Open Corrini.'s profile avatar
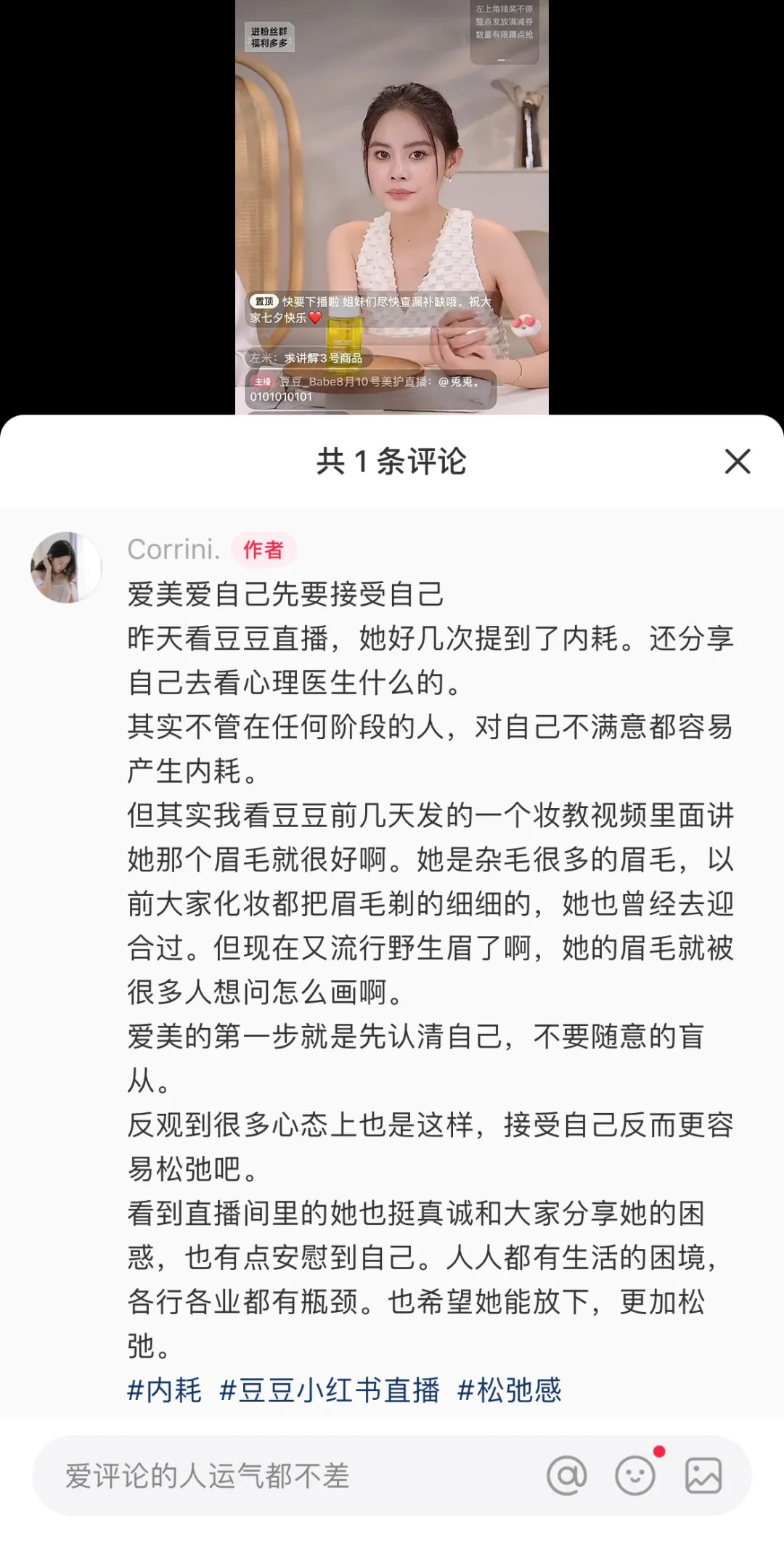784x1556 pixels. [65, 568]
